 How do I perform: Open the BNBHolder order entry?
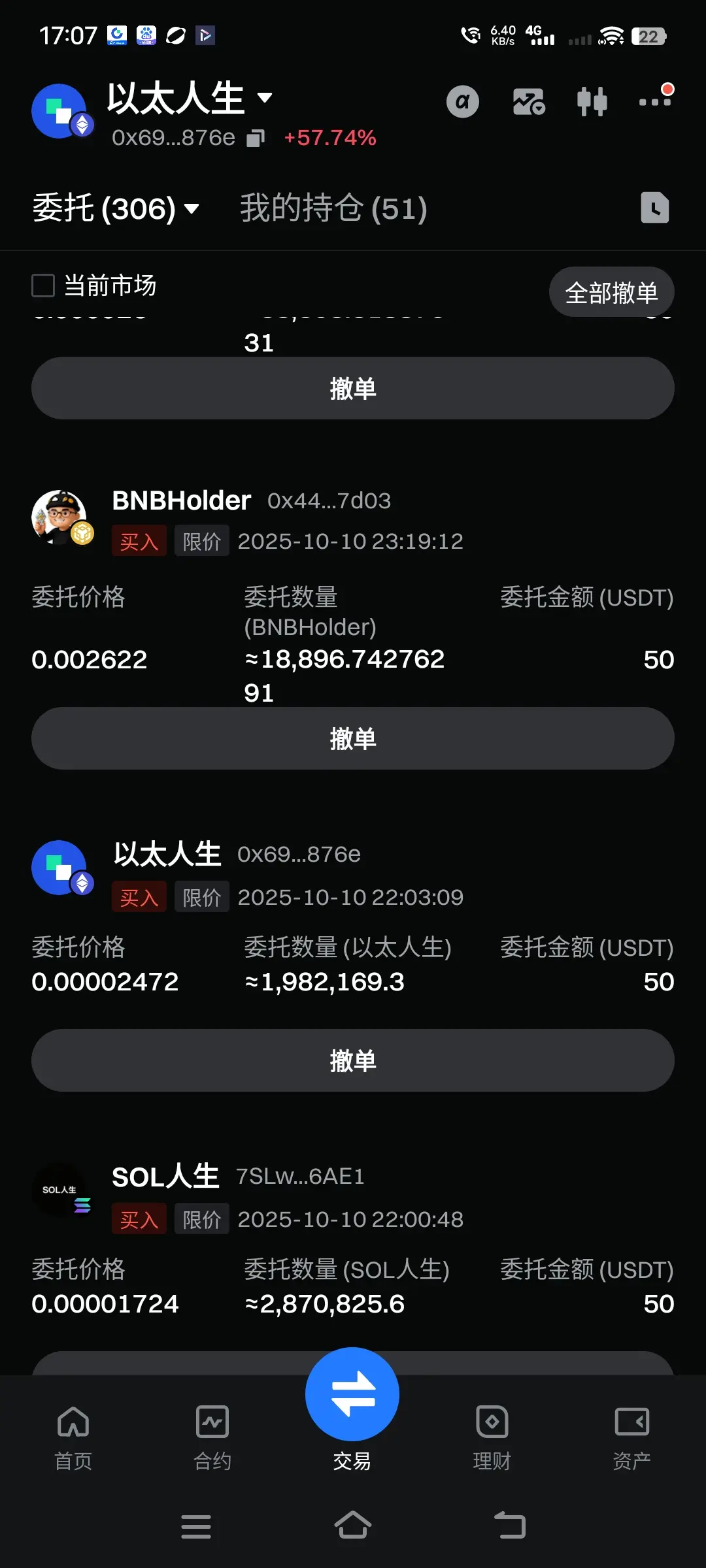click(x=181, y=501)
